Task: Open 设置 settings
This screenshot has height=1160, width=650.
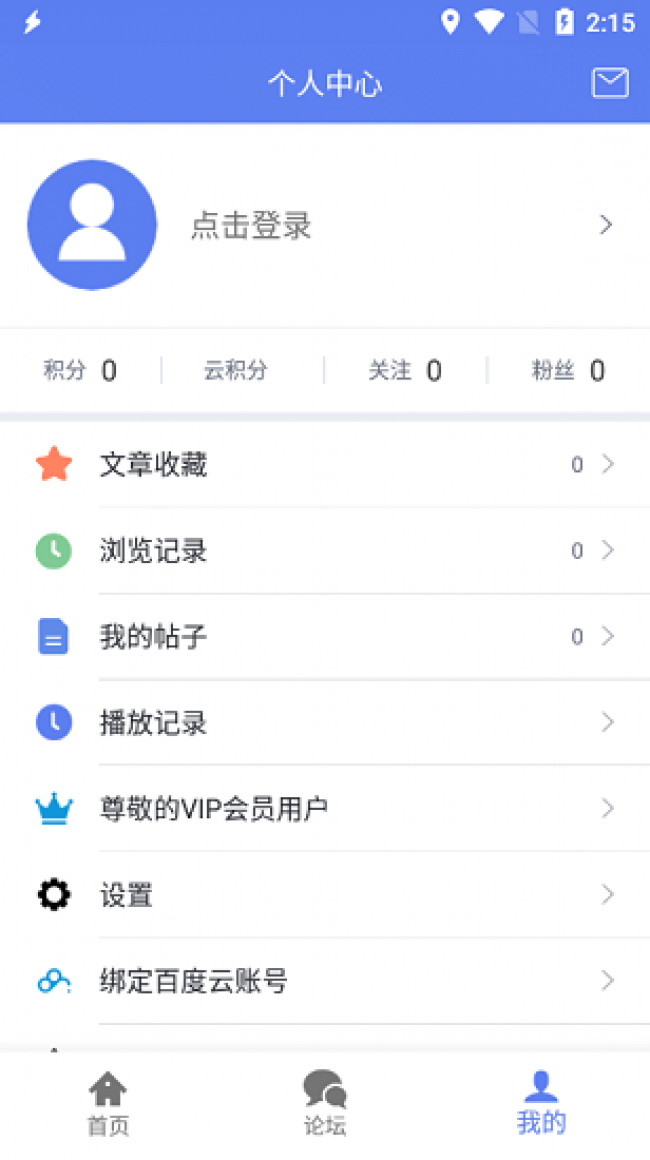Action: (325, 894)
